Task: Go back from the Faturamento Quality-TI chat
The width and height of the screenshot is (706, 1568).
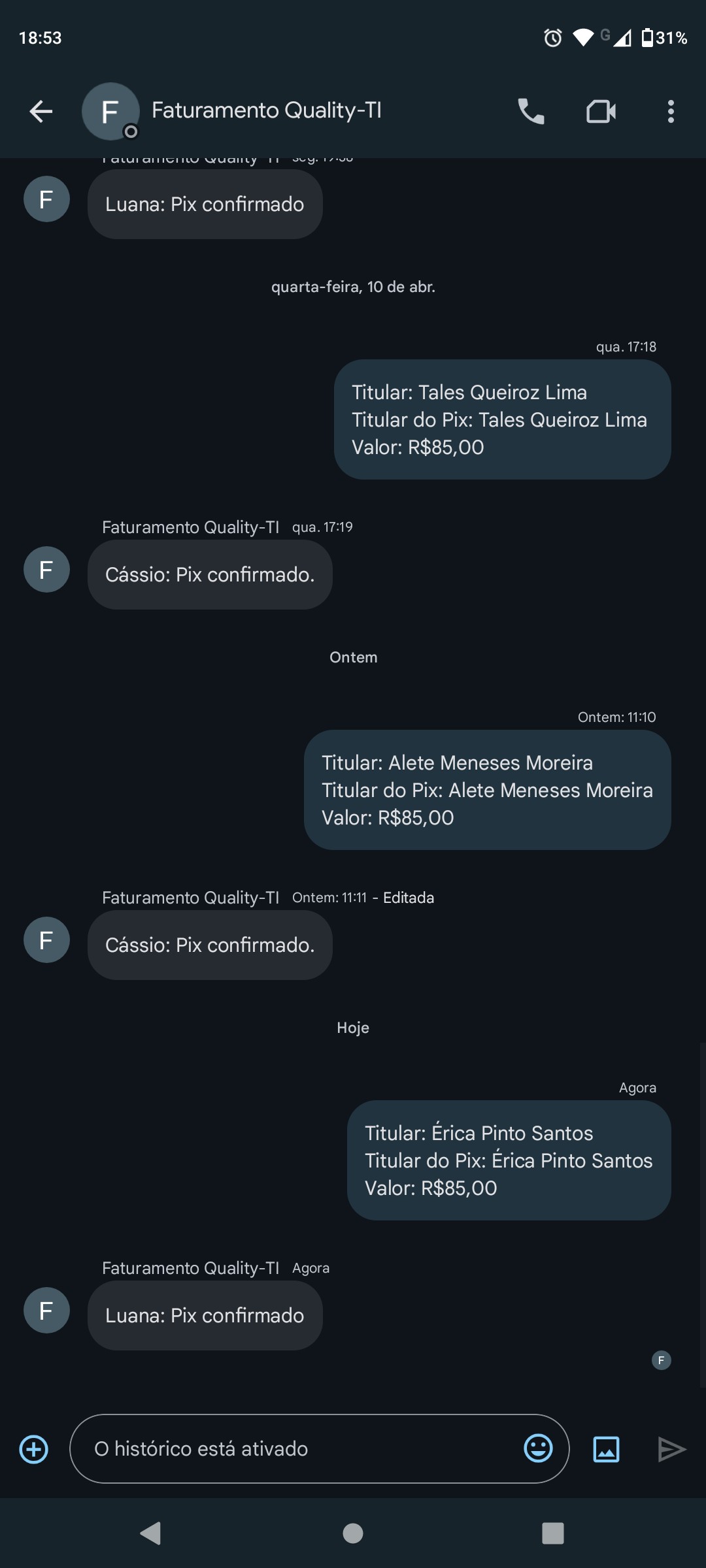Action: pyautogui.click(x=41, y=111)
